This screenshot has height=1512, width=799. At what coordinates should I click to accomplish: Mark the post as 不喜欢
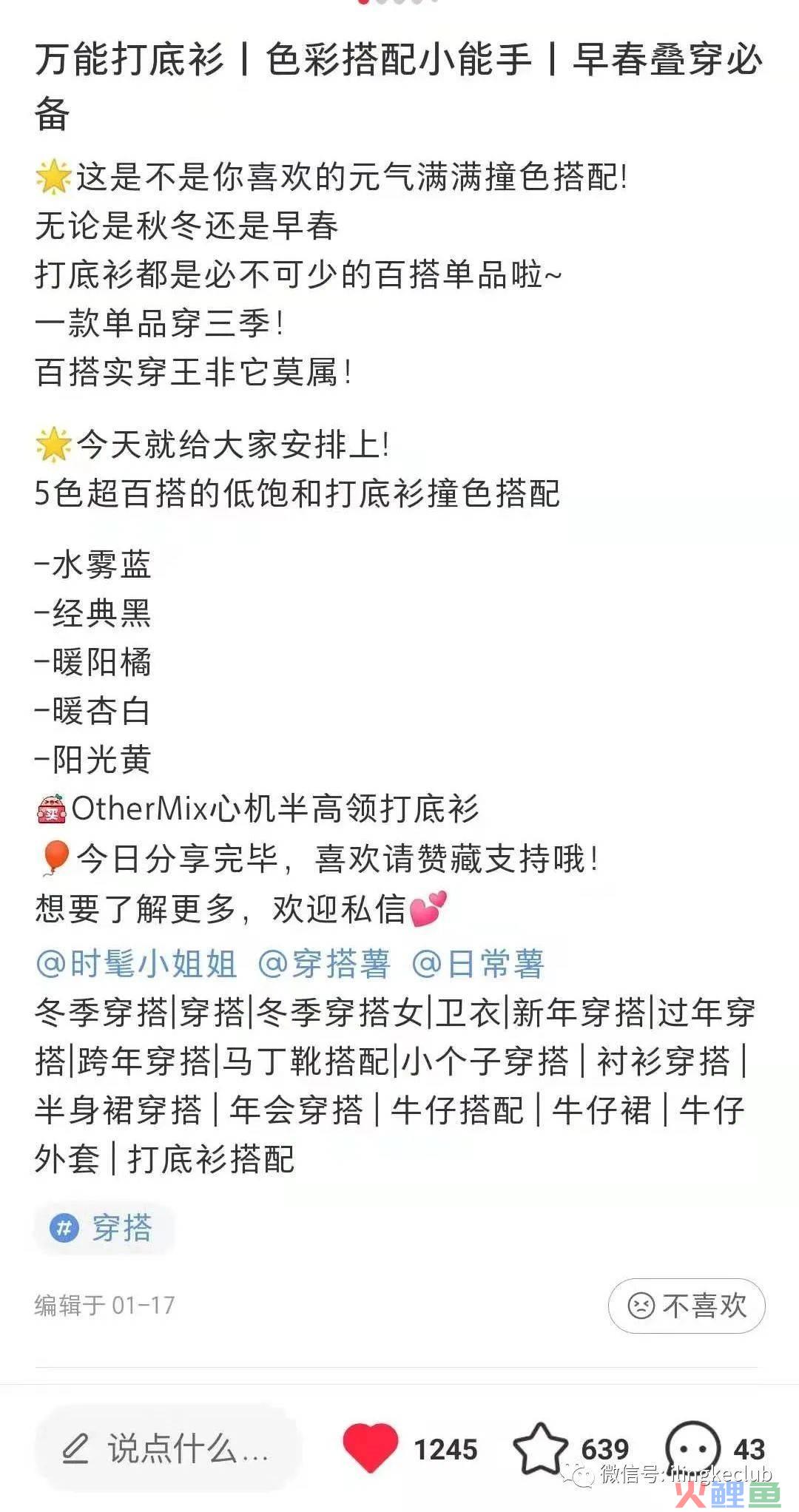click(x=686, y=1306)
